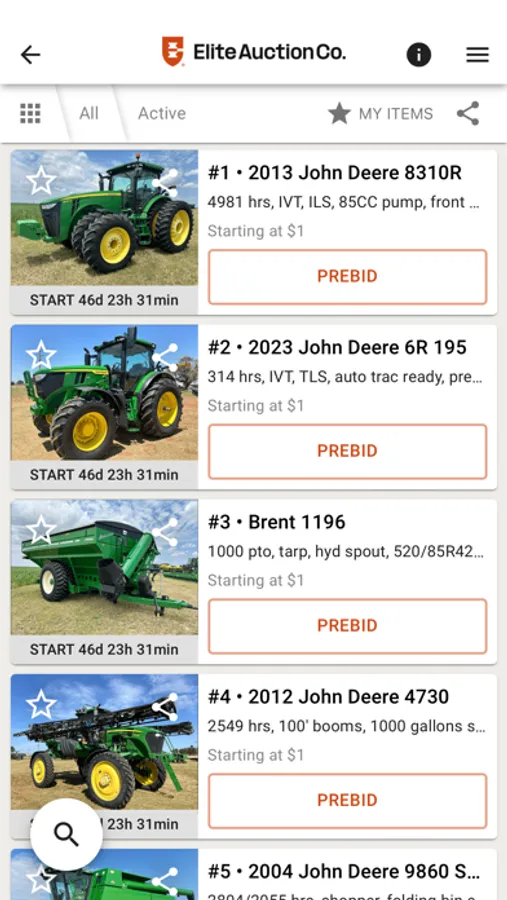507x900 pixels.
Task: Switch to grid view
Action: (x=30, y=113)
